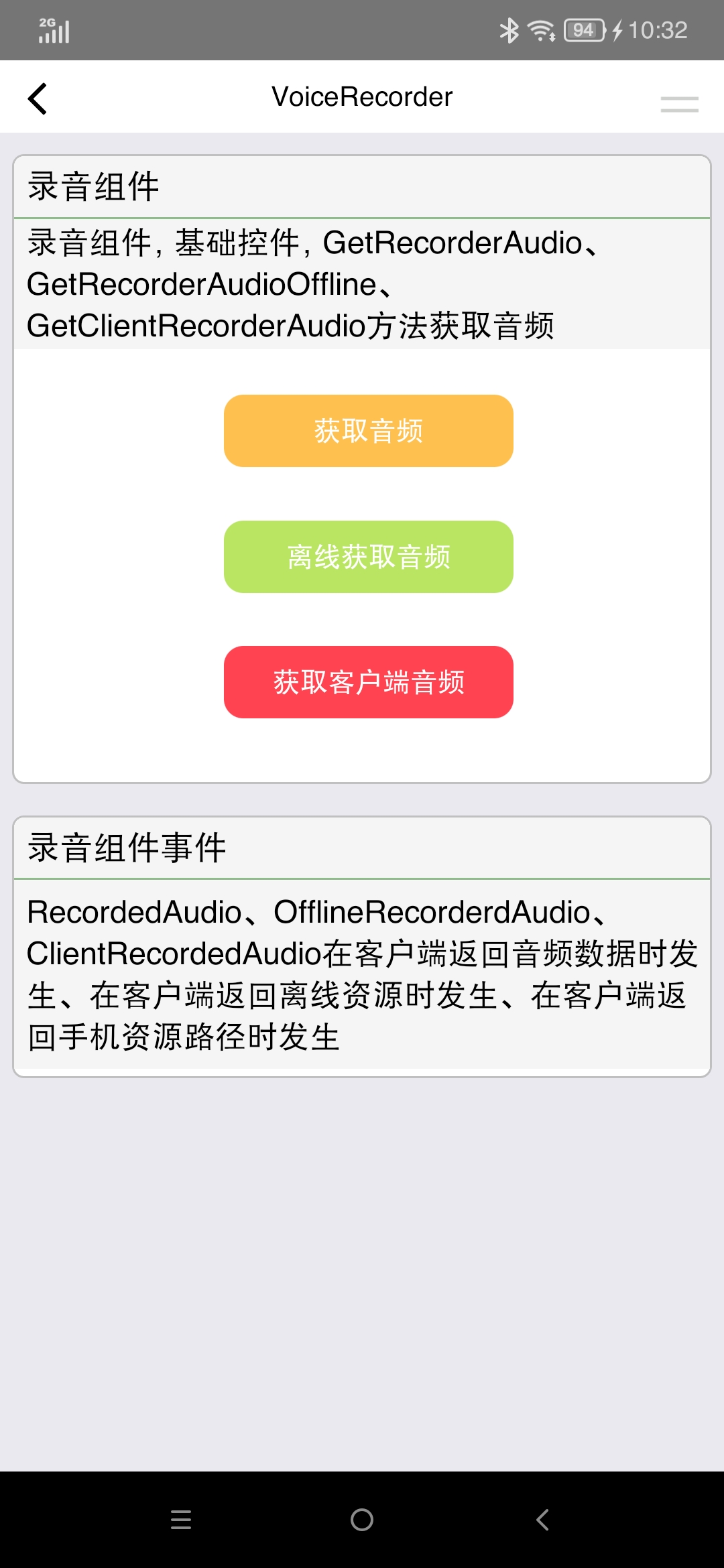Tap the orange 获取音频 button
Image resolution: width=724 pixels, height=1568 pixels.
[x=369, y=431]
